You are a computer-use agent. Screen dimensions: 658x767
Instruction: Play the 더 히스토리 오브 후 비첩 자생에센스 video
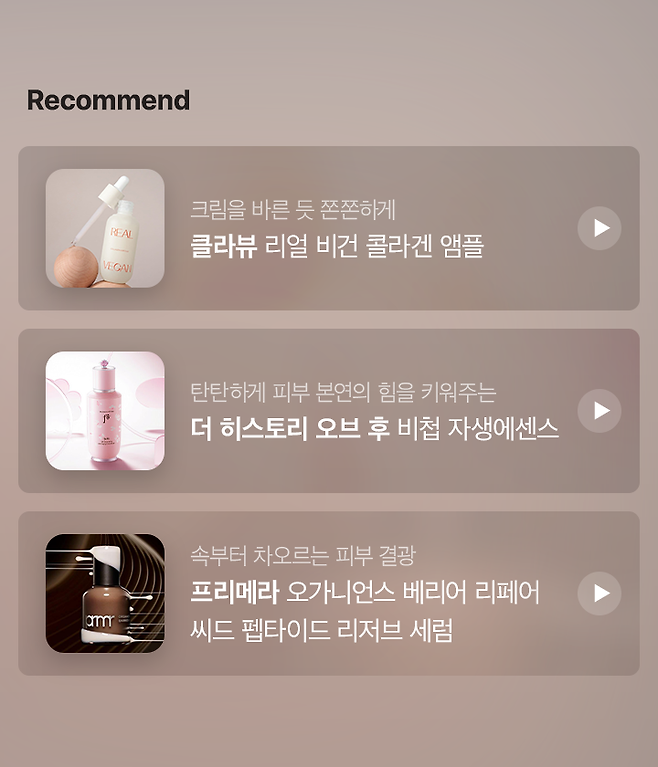(x=599, y=411)
